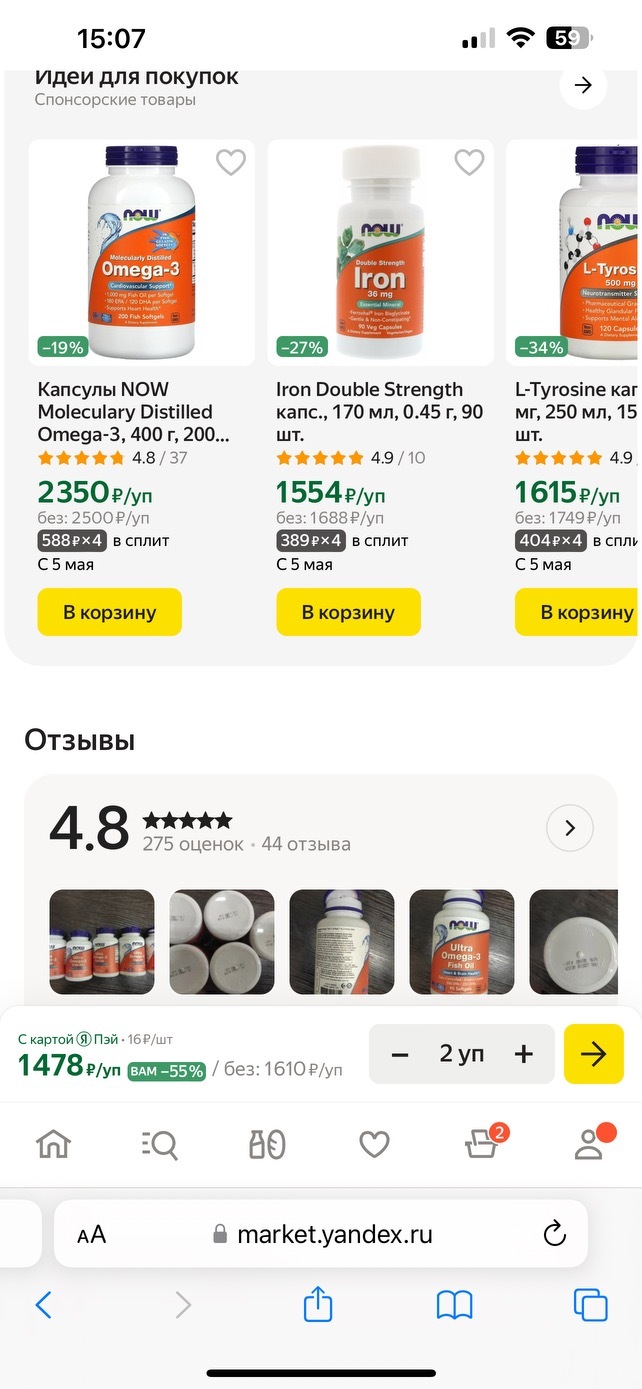The image size is (642, 1389).
Task: Open the cart with 2 items
Action: [483, 1144]
